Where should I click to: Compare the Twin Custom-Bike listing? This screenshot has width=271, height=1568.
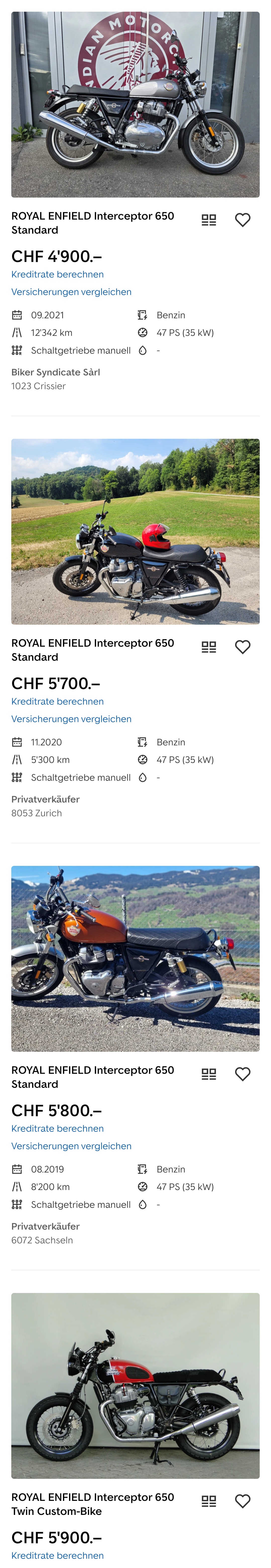click(209, 1502)
